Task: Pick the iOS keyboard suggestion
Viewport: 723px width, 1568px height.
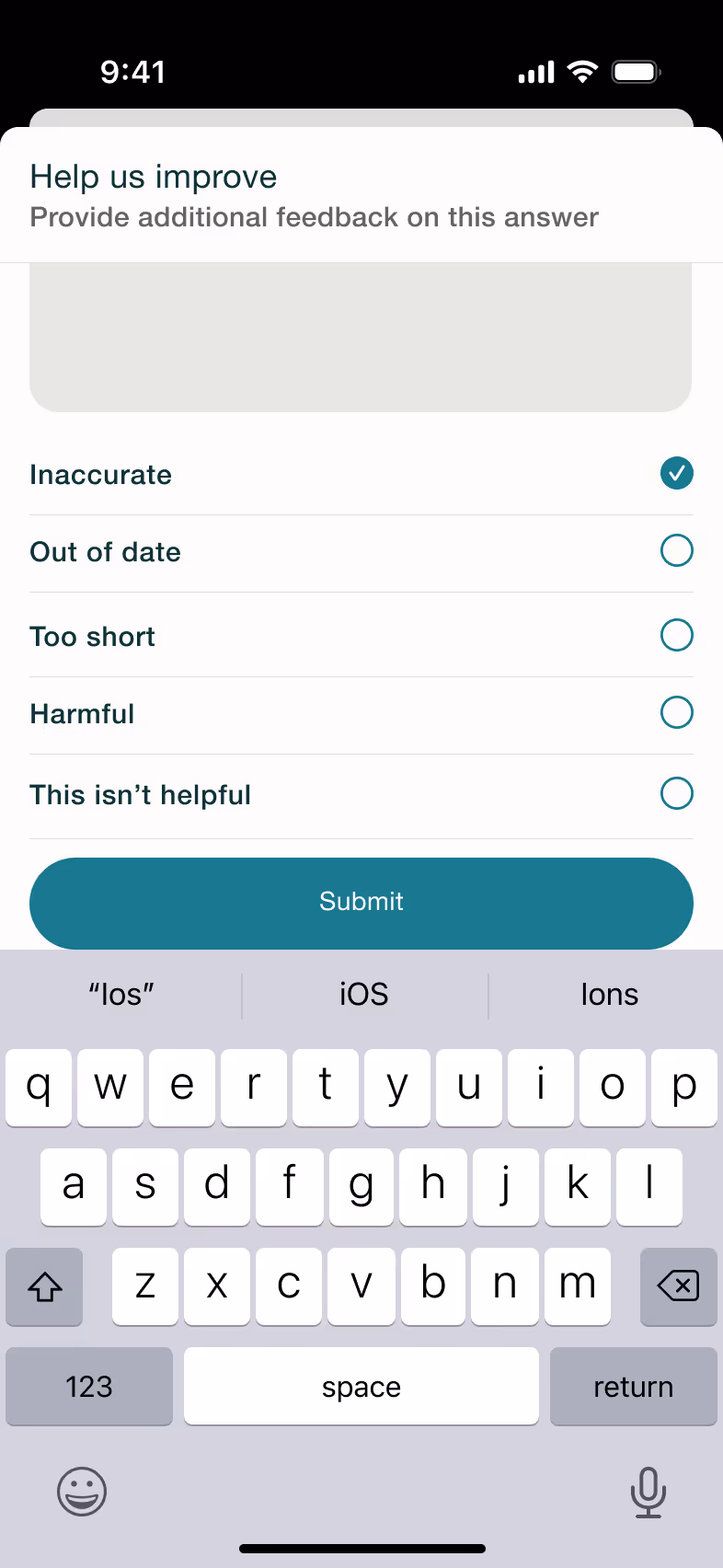Action: (x=364, y=995)
